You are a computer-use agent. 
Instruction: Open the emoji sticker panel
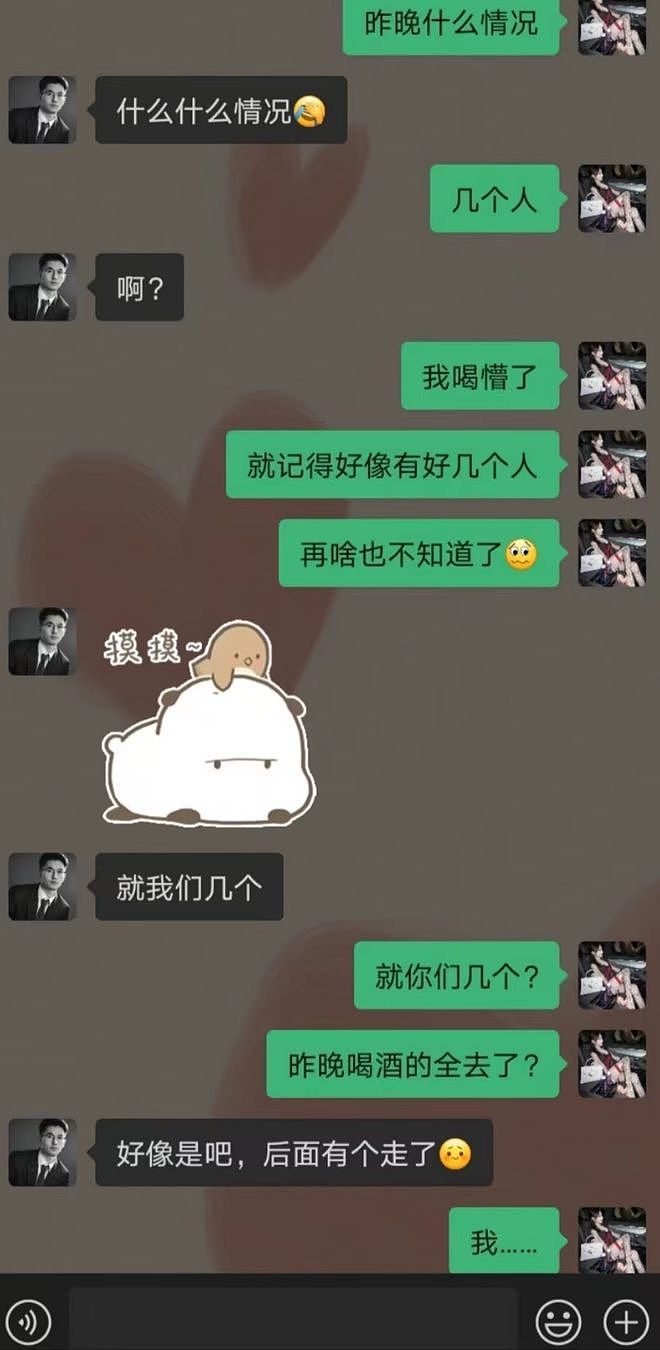[x=558, y=1323]
